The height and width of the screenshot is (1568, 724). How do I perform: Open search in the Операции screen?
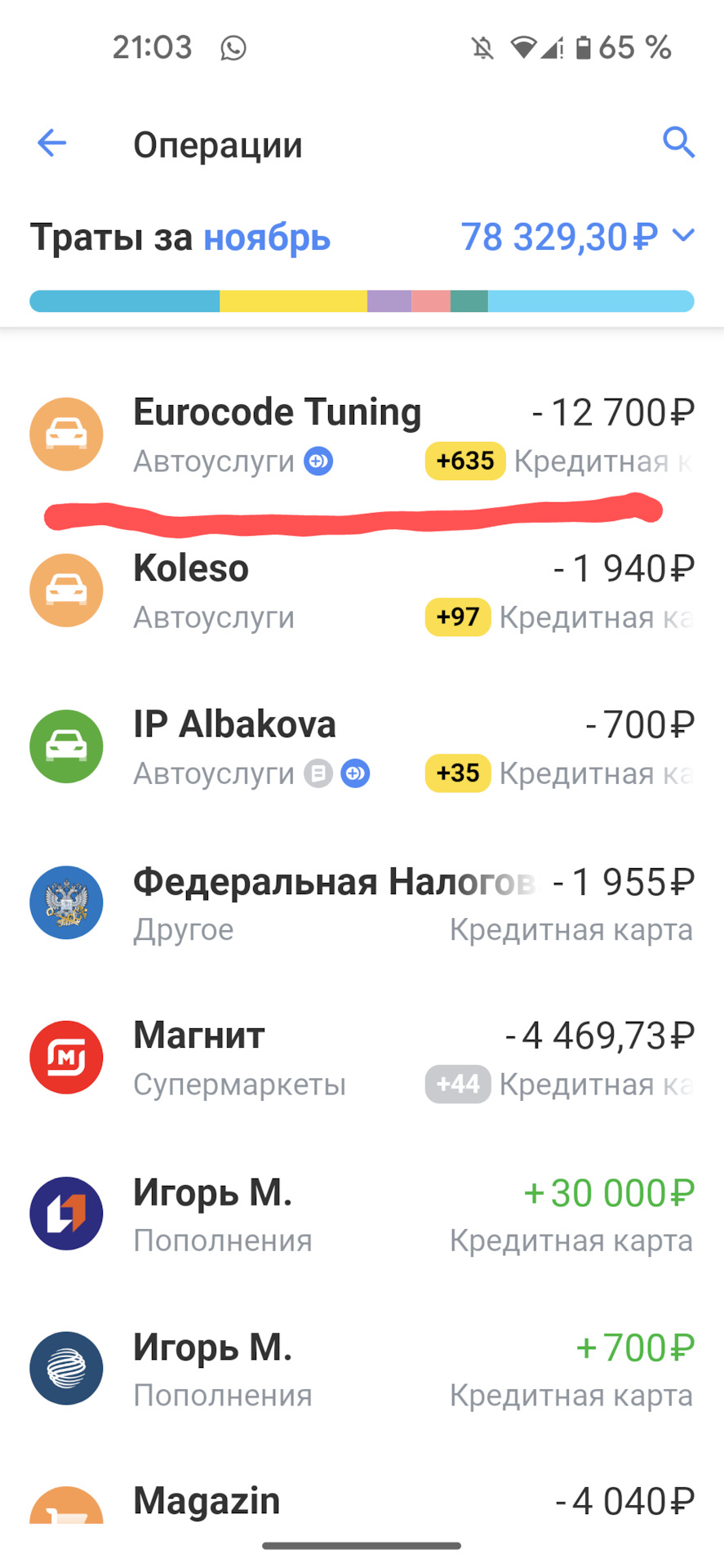click(x=679, y=143)
